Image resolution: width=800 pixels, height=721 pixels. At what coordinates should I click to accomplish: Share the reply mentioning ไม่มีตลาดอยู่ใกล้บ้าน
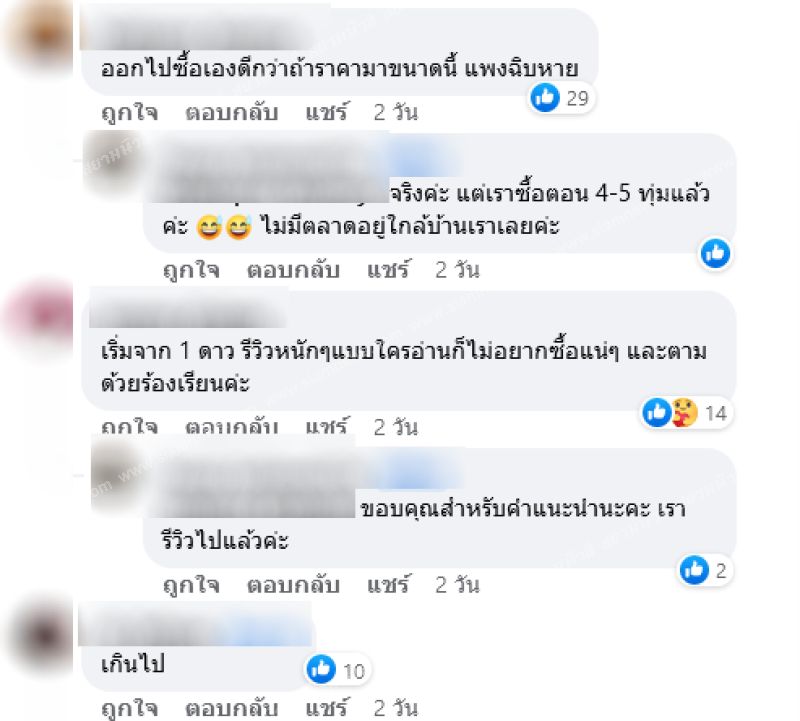391,270
